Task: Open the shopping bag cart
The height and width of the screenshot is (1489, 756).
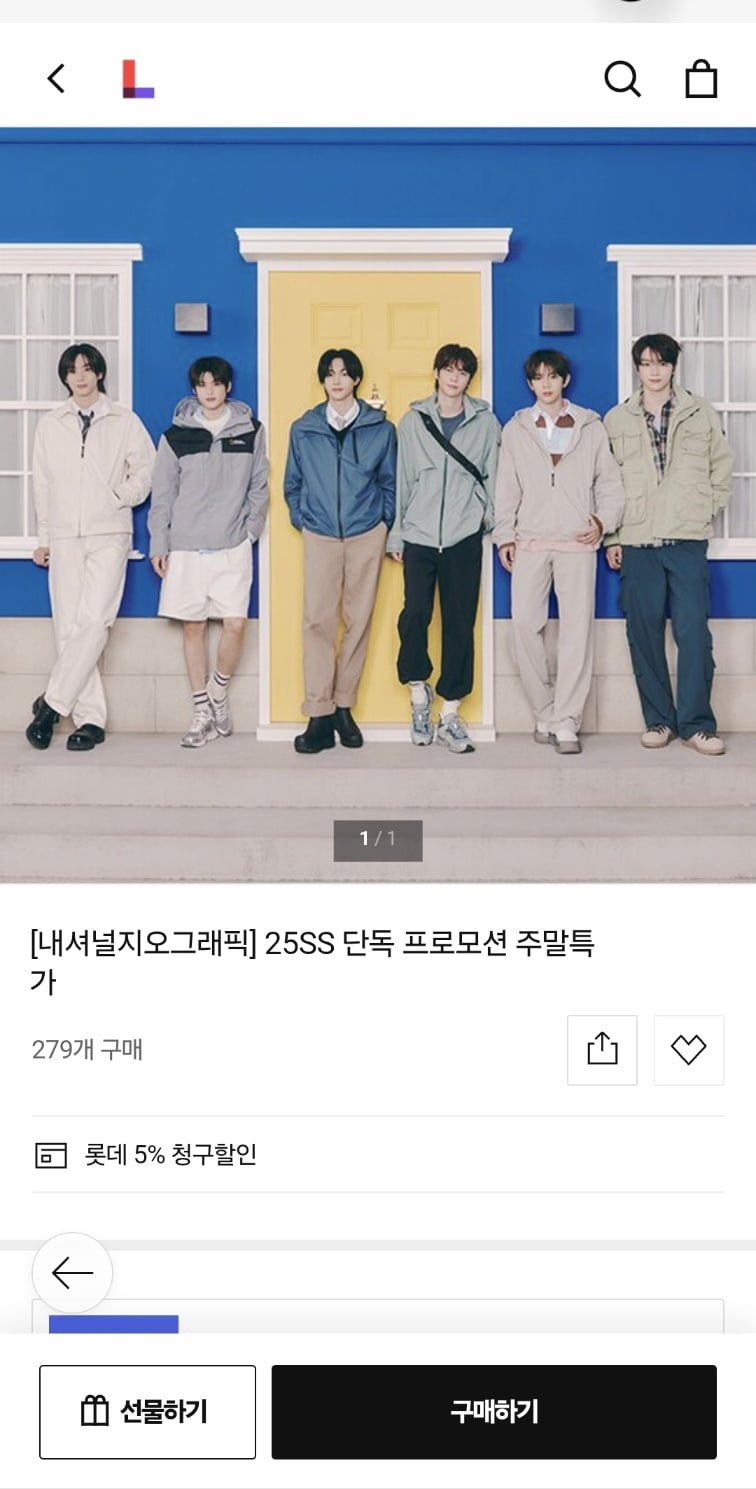Action: click(701, 79)
